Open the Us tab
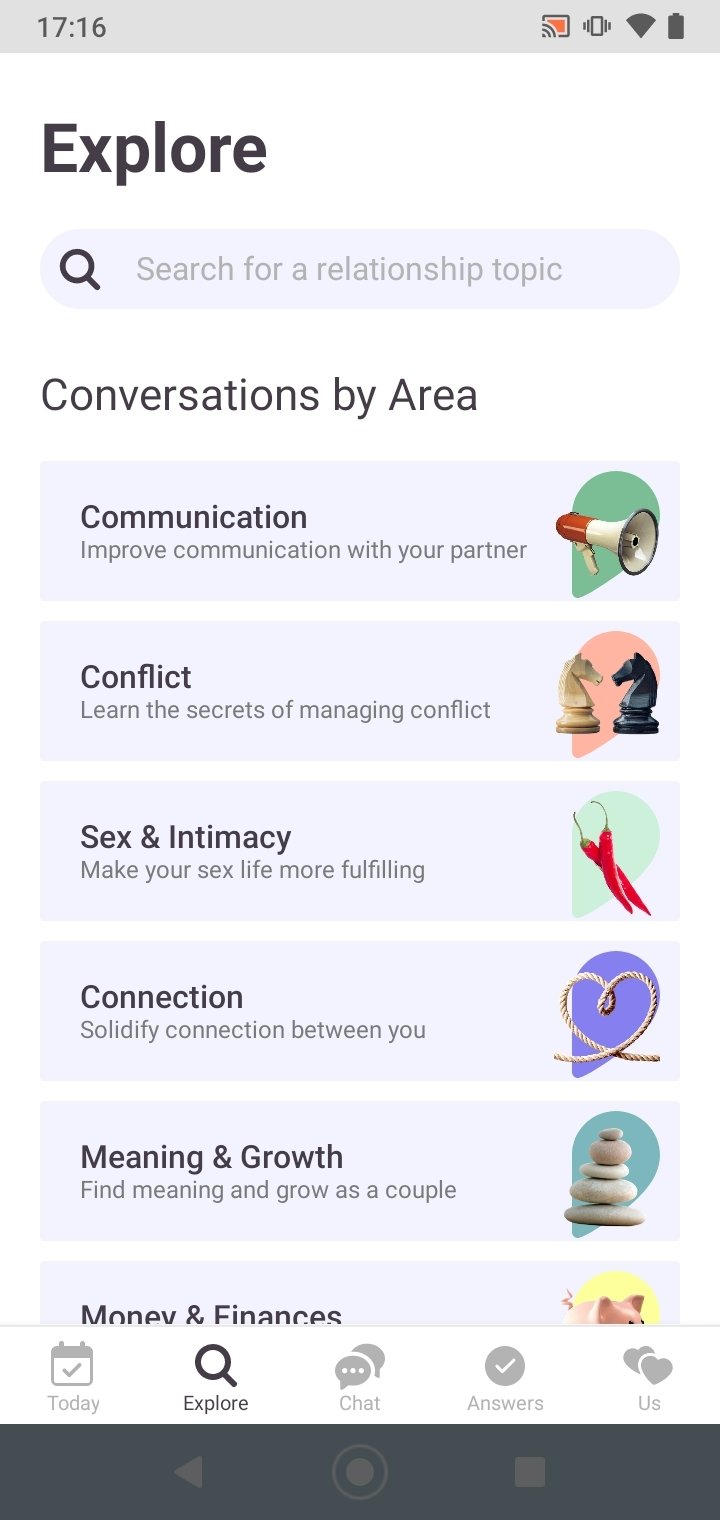This screenshot has height=1520, width=720. [649, 1377]
